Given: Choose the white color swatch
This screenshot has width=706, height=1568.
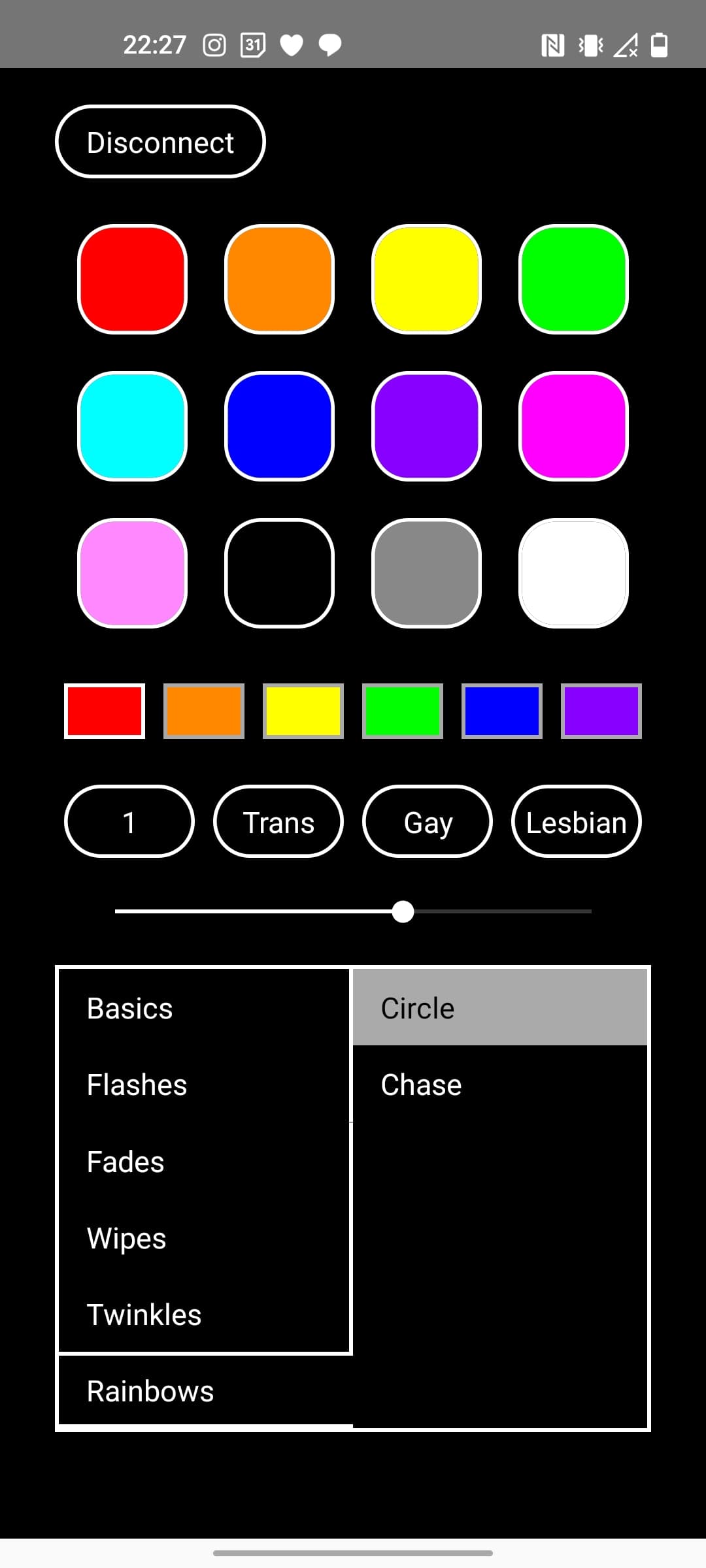Looking at the screenshot, I should [573, 573].
